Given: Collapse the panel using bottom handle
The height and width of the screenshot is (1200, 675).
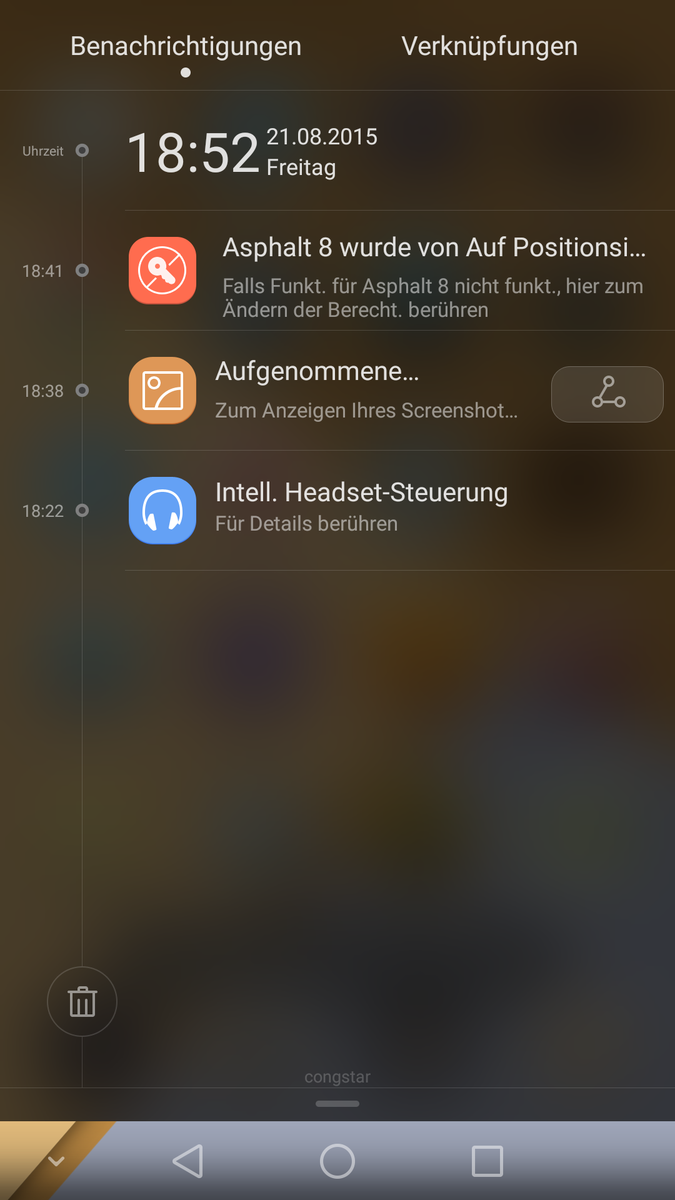Looking at the screenshot, I should click(x=337, y=1103).
